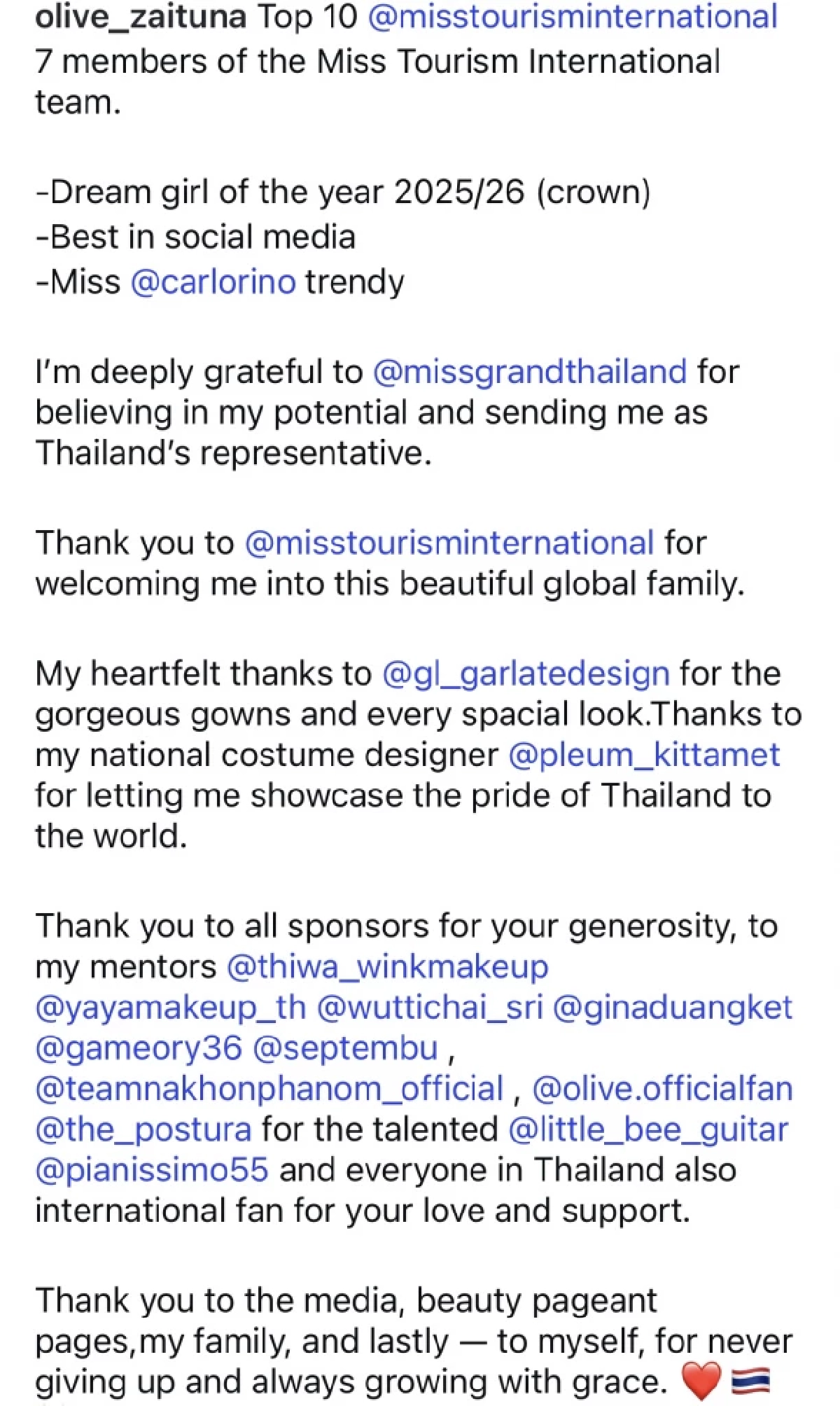This screenshot has width=840, height=1406.
Task: Open olive_zaituna's profile from caption username
Action: tap(140, 17)
